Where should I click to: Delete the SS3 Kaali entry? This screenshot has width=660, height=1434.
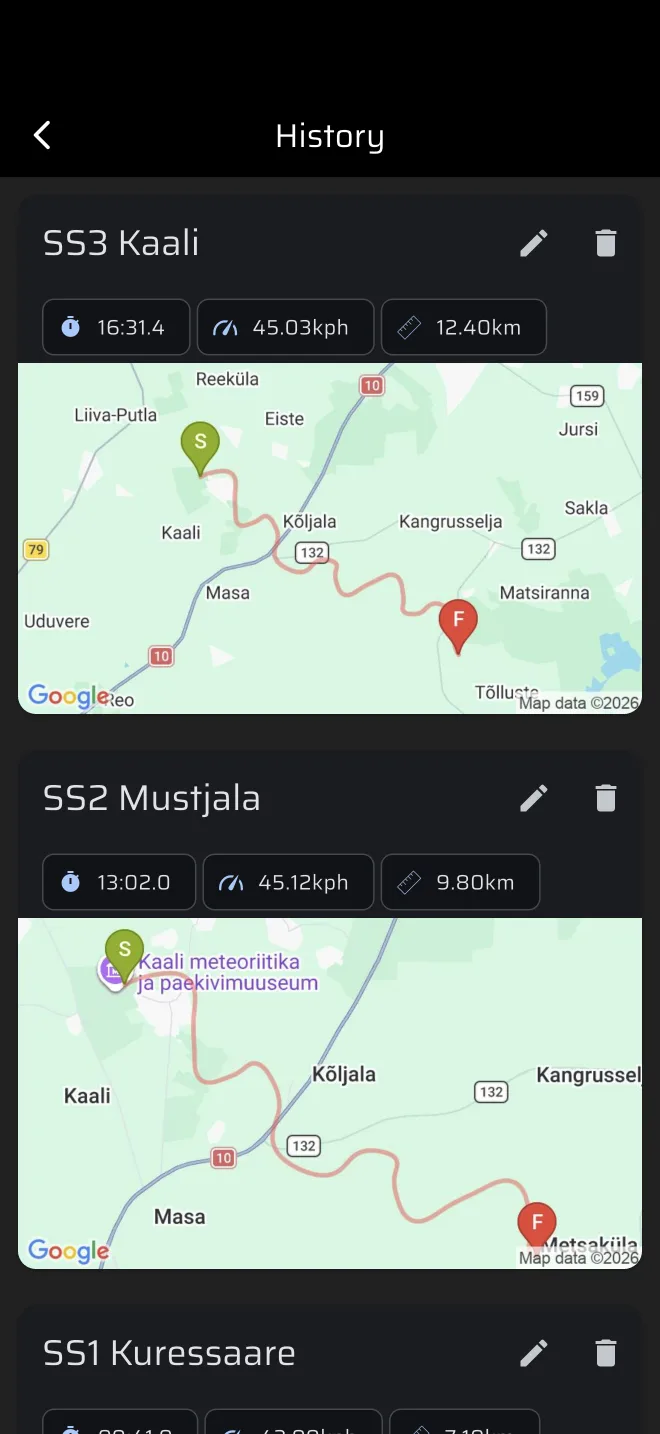click(606, 243)
